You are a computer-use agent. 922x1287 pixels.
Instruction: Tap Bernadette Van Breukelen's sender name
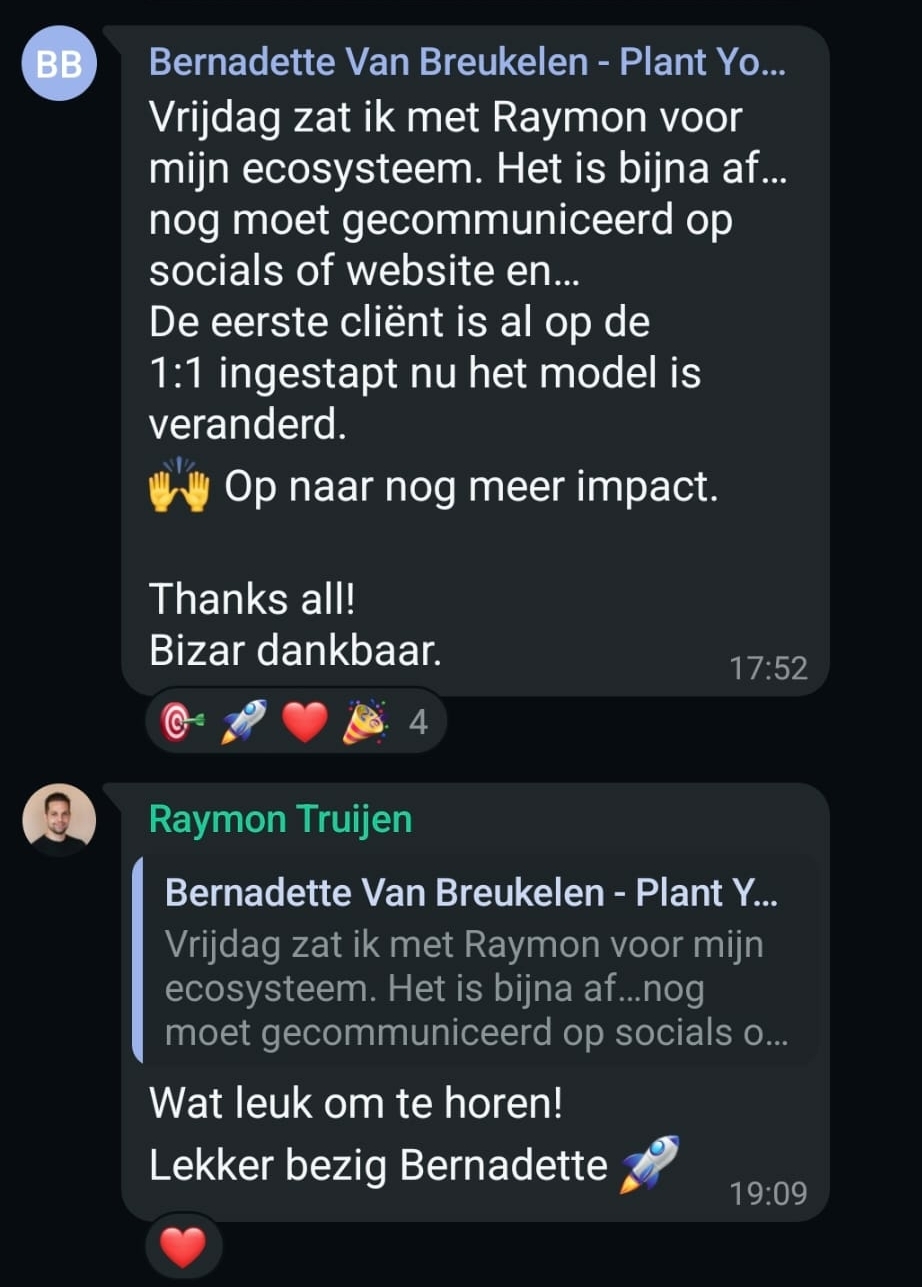[466, 63]
